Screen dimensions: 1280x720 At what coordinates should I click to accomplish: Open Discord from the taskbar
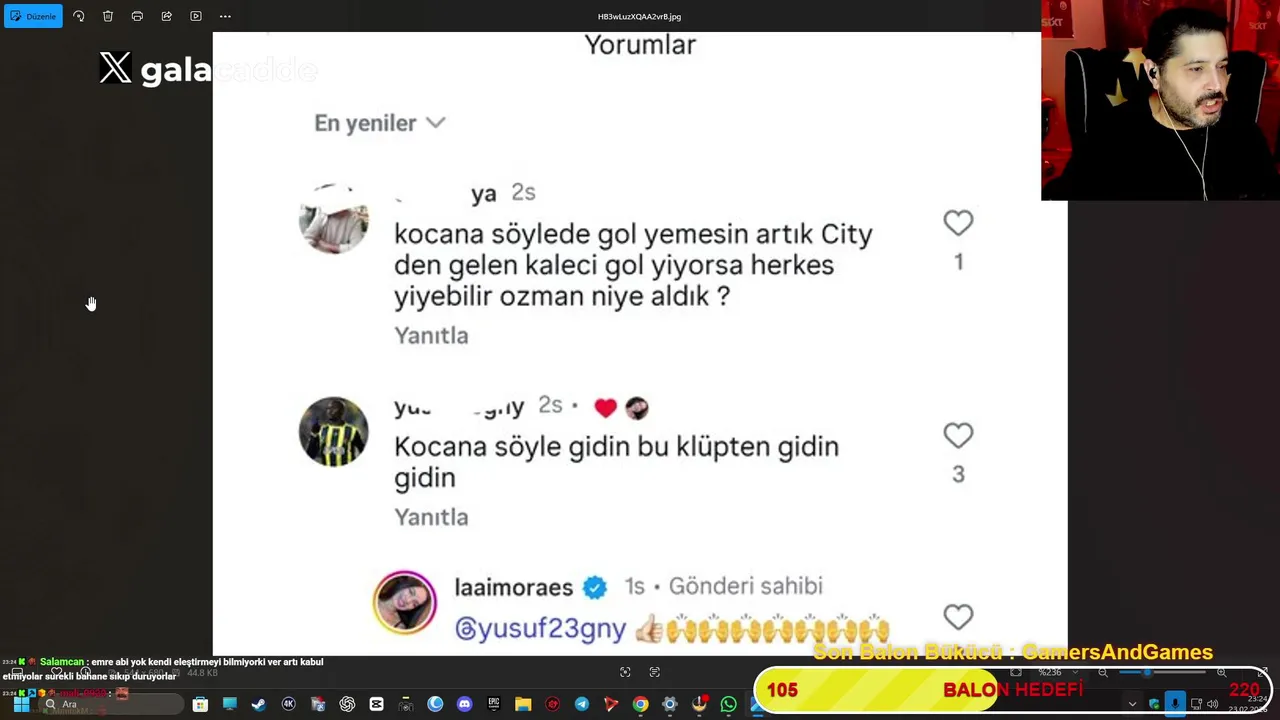(x=464, y=704)
